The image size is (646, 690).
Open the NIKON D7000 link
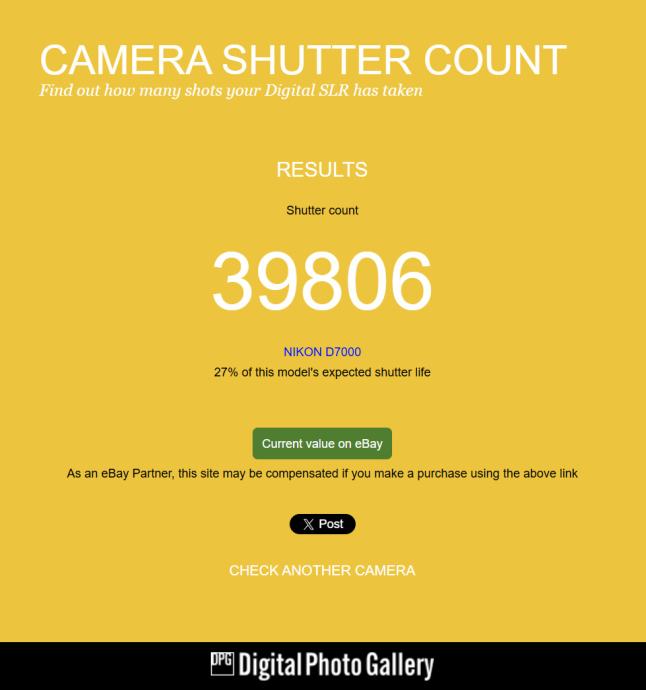point(322,352)
